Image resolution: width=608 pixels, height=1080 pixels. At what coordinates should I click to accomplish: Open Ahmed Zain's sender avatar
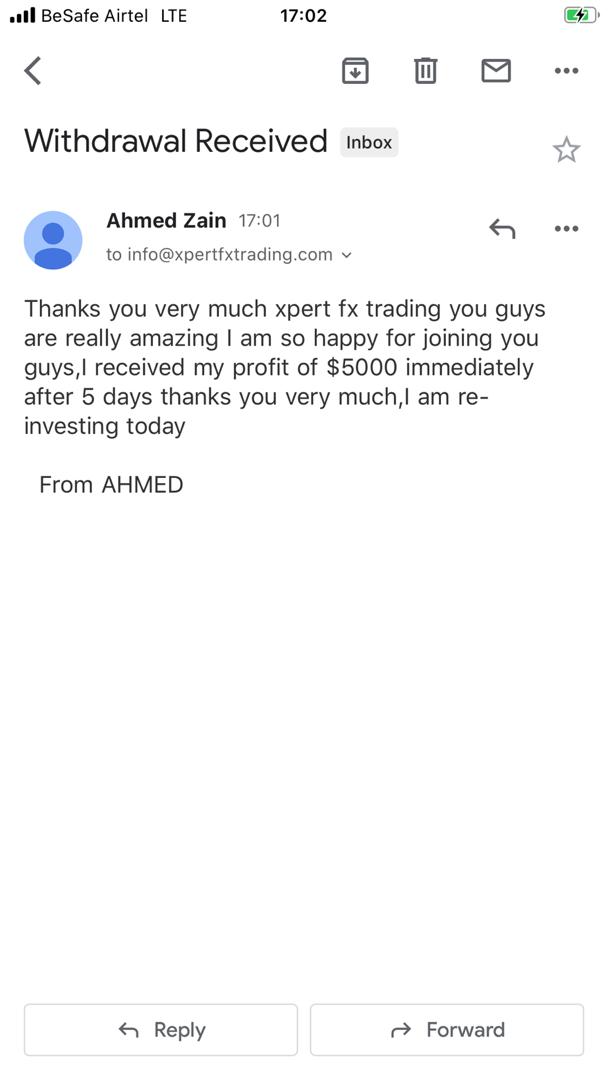[x=53, y=240]
